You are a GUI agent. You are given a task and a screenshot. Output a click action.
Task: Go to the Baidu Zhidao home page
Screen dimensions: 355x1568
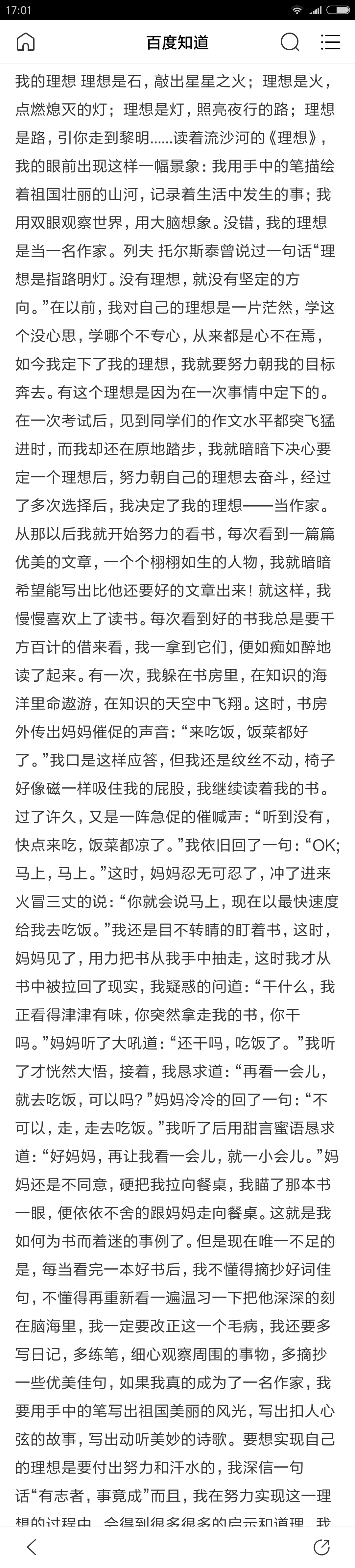click(x=26, y=41)
